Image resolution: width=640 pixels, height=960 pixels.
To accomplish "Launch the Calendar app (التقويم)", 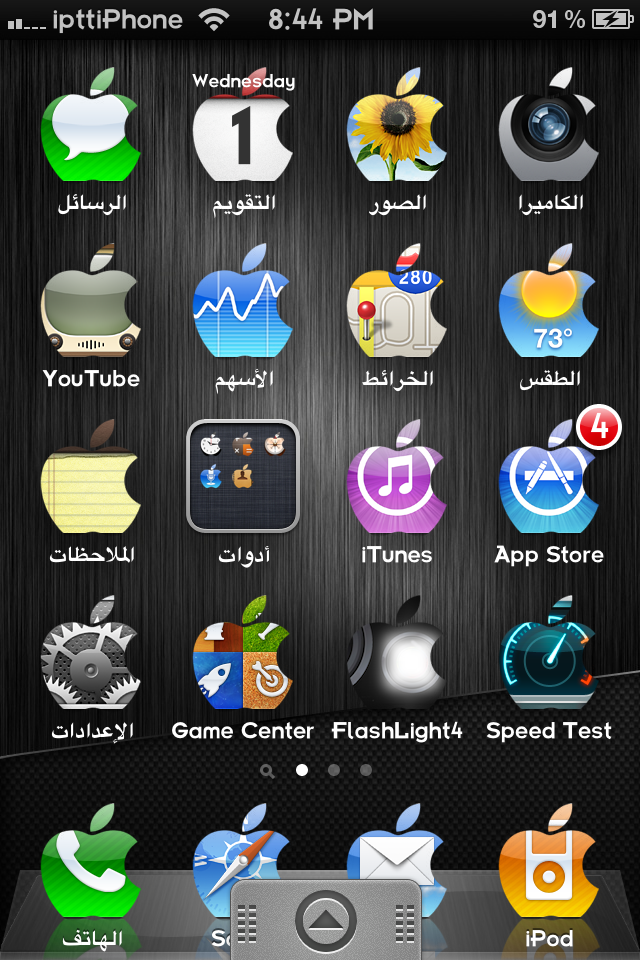I will coord(243,130).
